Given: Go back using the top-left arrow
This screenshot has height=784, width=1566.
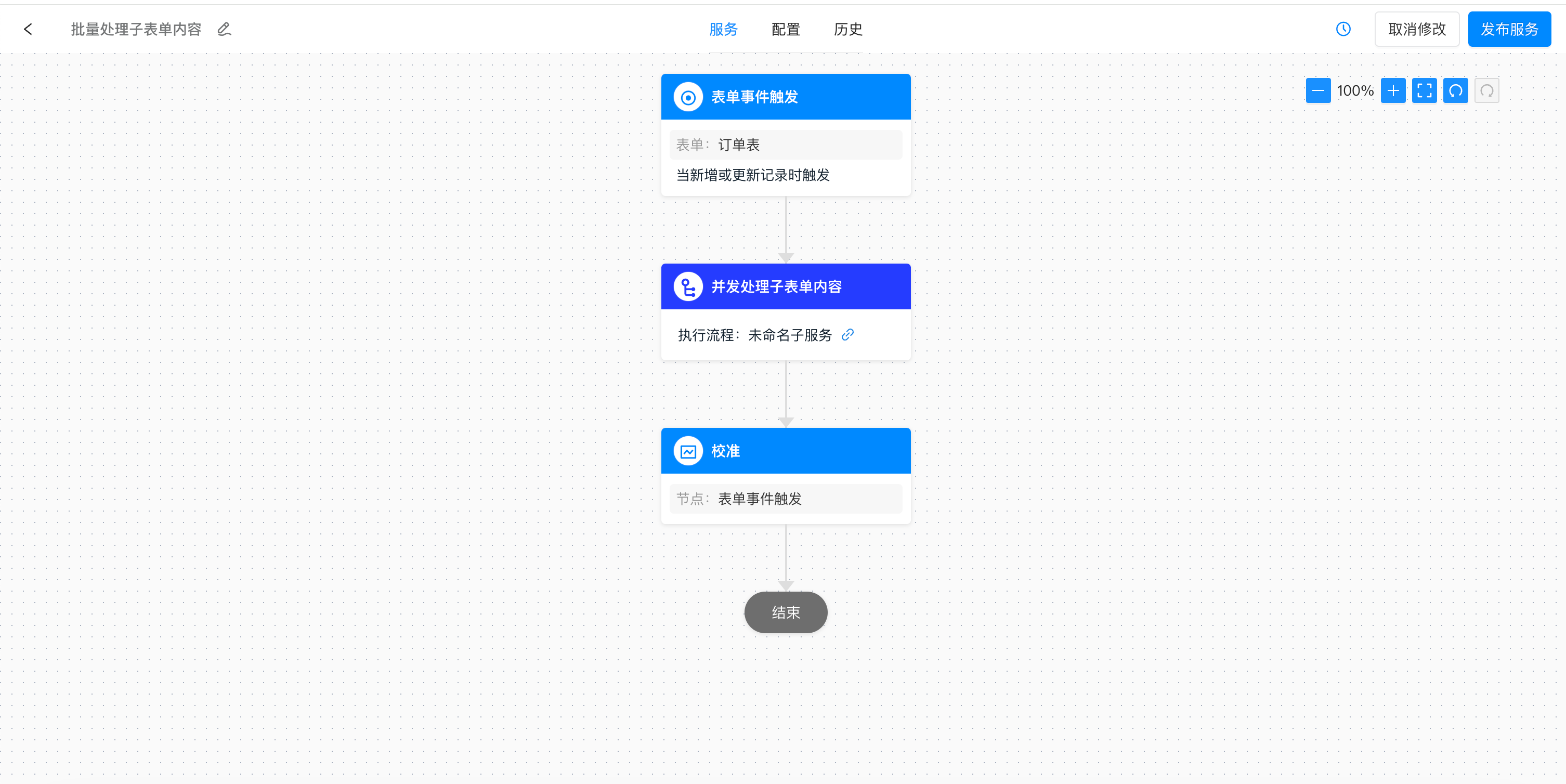Looking at the screenshot, I should [x=28, y=29].
